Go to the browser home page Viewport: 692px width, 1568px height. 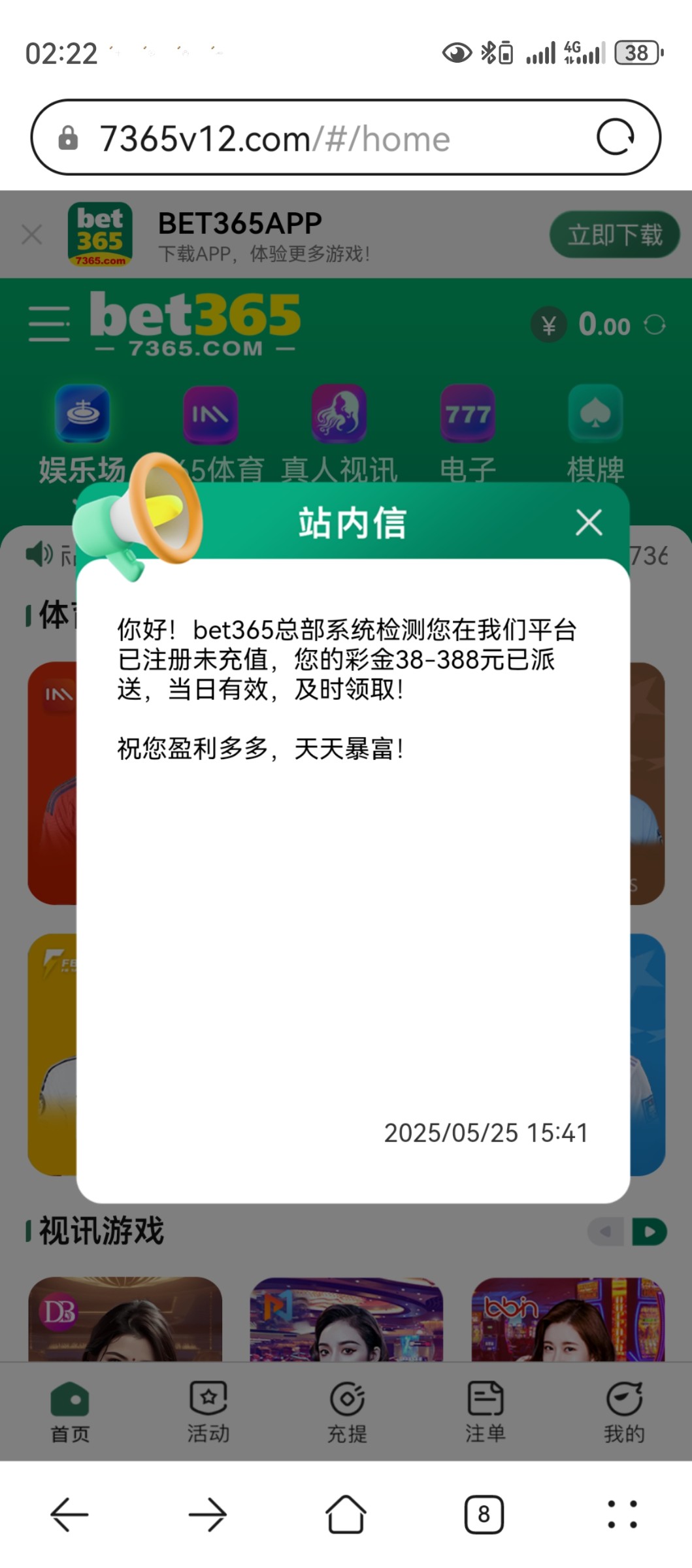tap(346, 1514)
